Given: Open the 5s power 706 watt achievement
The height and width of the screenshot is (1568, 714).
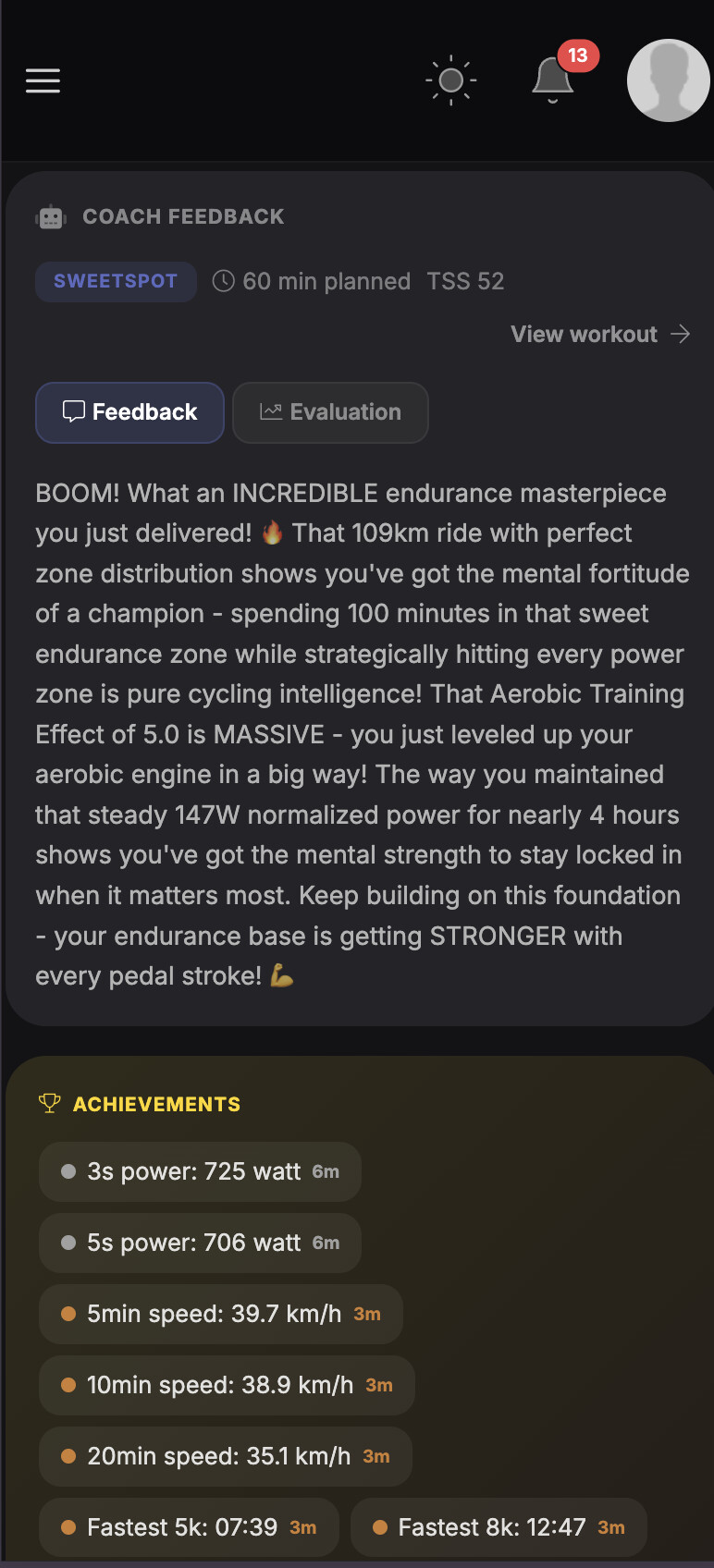Looking at the screenshot, I should (x=200, y=1243).
